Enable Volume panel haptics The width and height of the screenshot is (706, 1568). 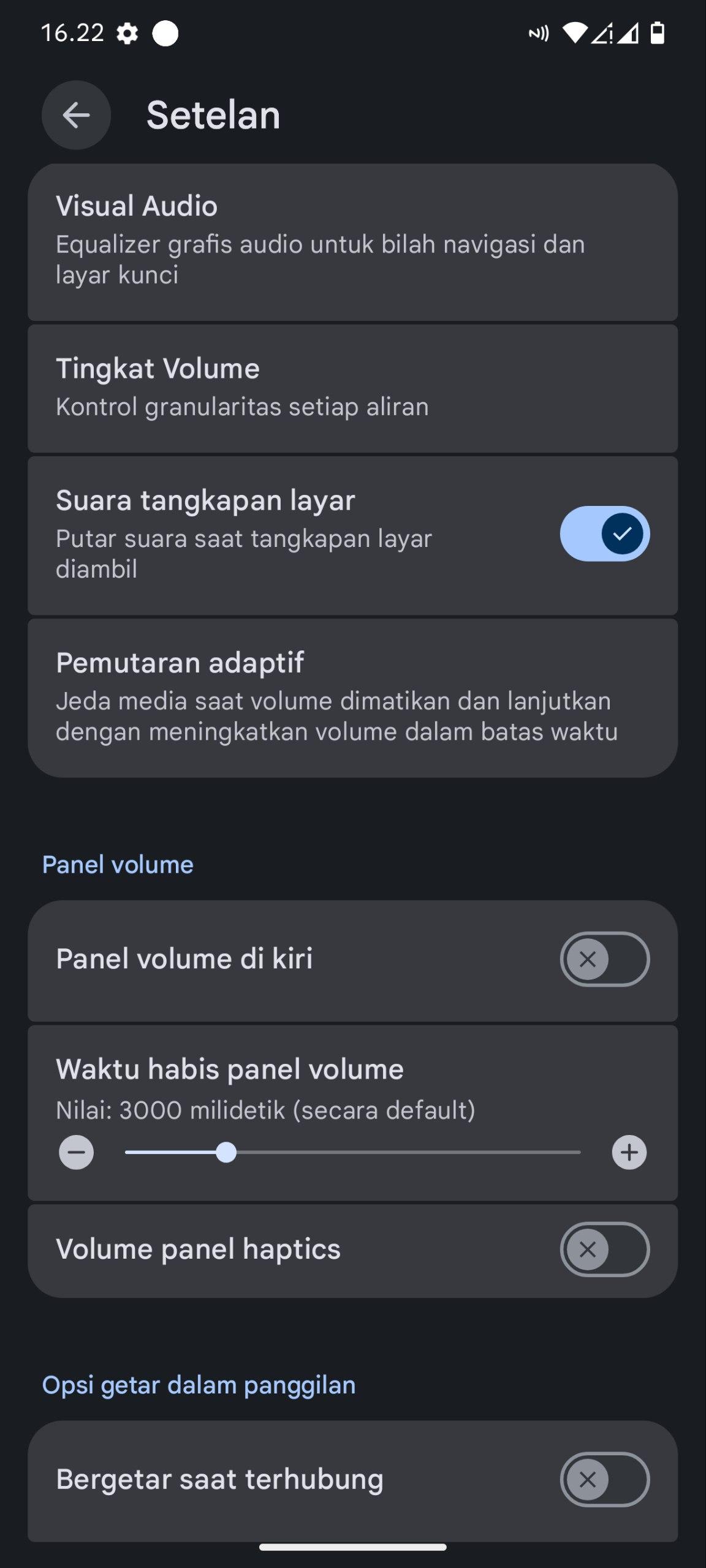click(604, 1249)
